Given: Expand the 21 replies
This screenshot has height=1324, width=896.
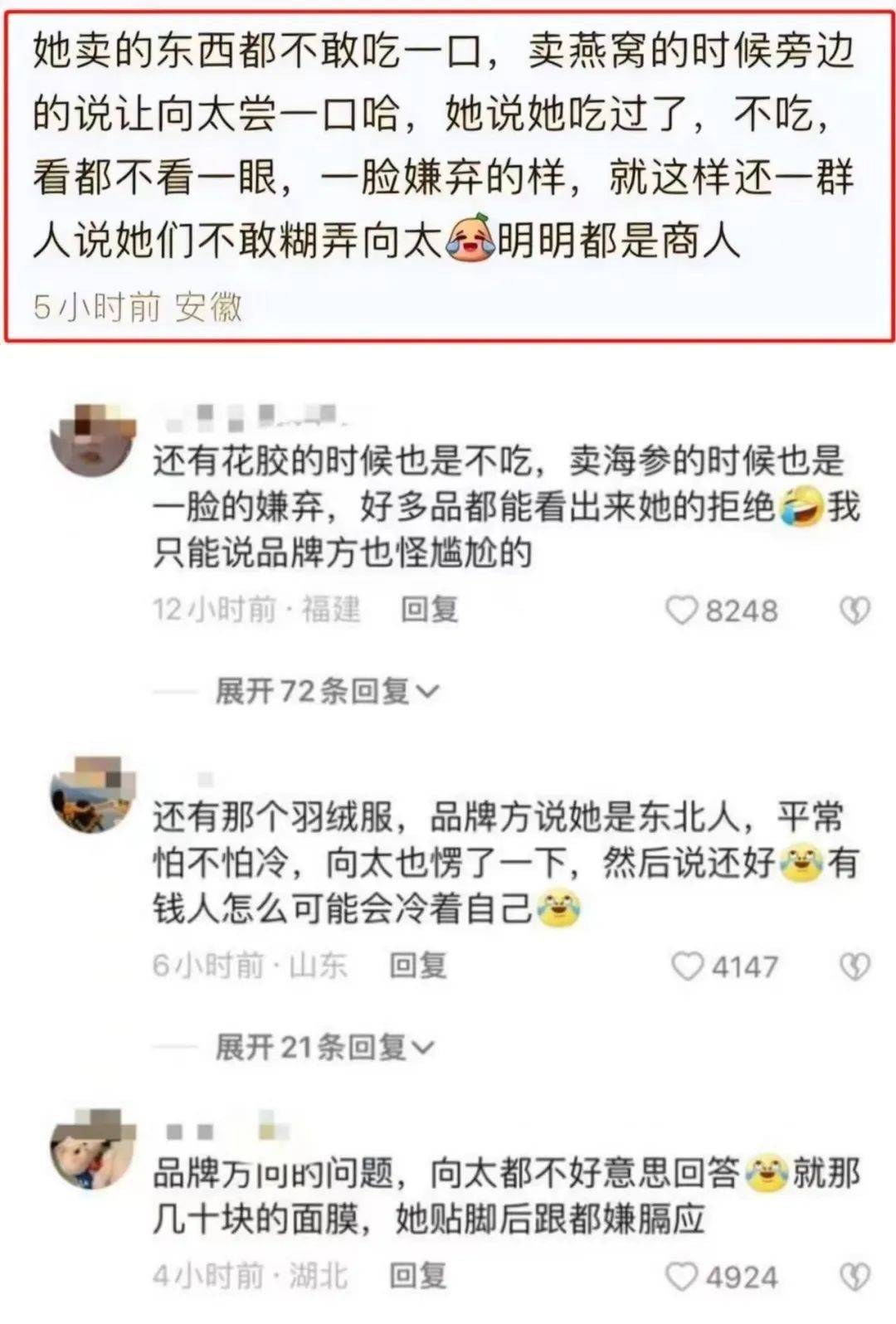Looking at the screenshot, I should tap(324, 1047).
